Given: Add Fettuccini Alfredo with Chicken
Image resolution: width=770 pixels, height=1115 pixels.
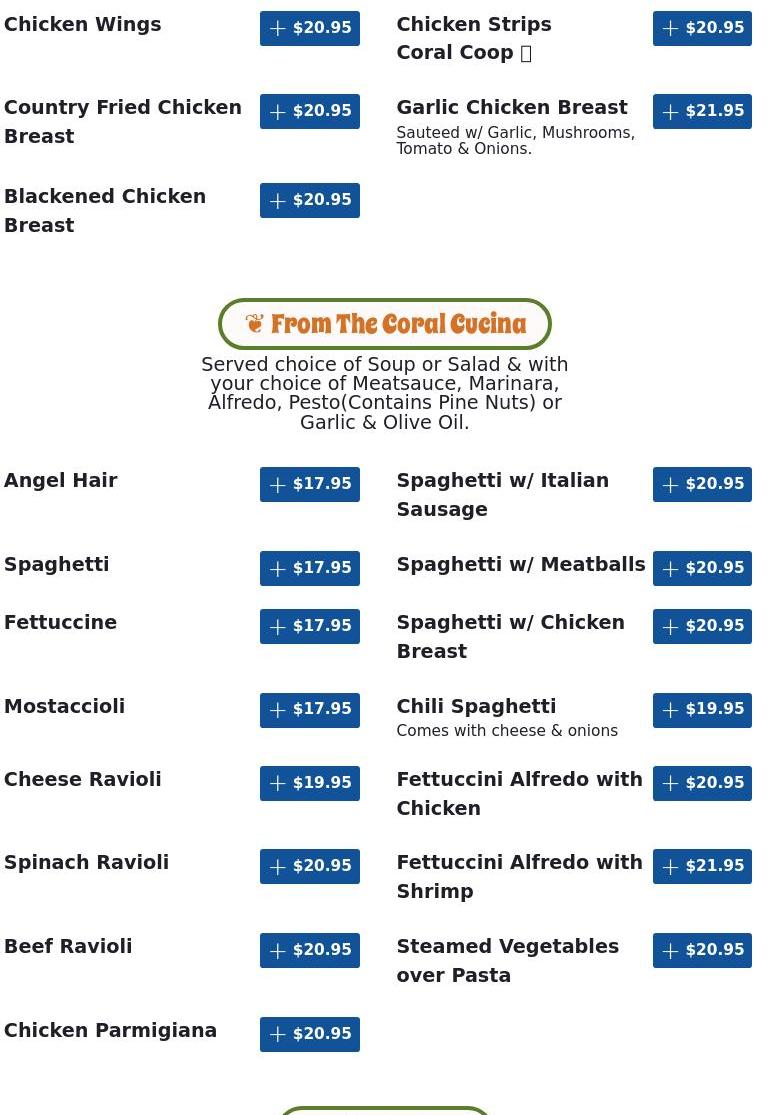Looking at the screenshot, I should click(702, 783).
